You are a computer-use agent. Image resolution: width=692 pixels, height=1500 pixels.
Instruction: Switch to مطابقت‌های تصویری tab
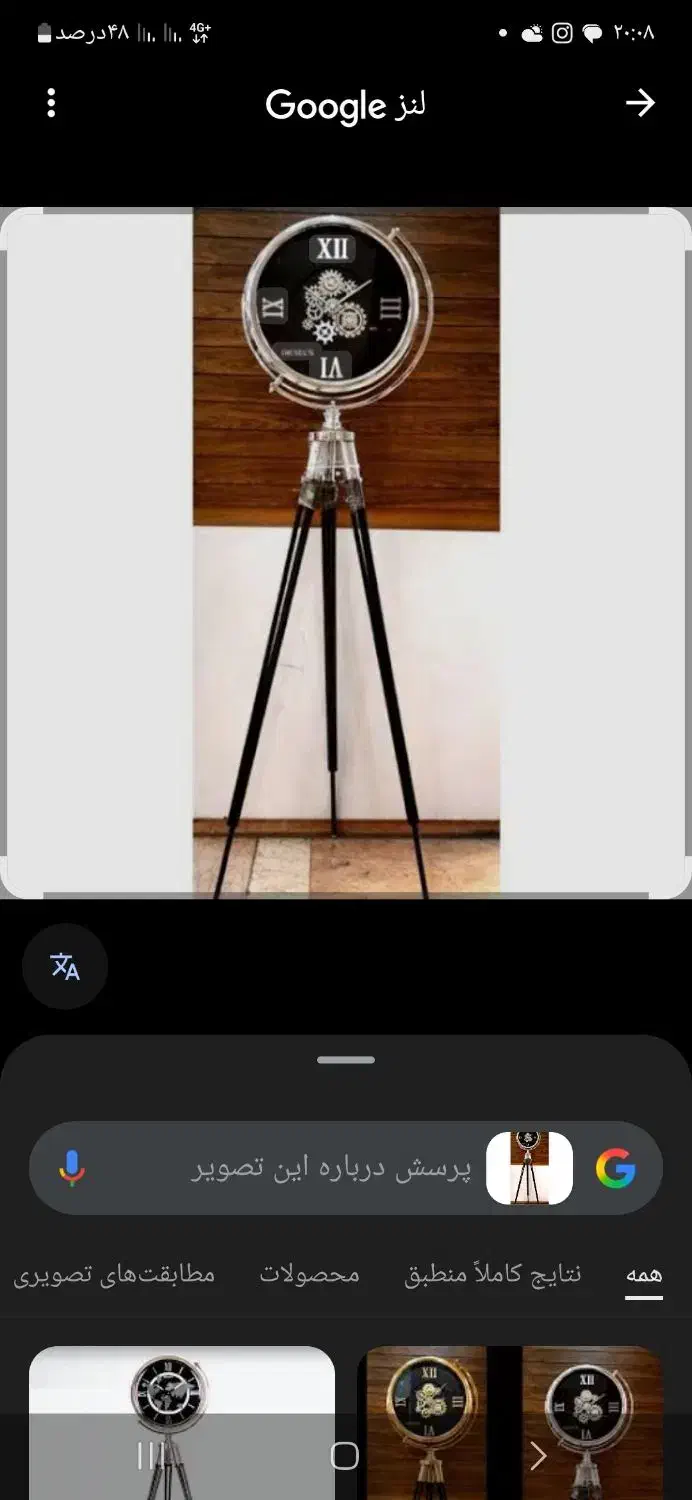114,1275
